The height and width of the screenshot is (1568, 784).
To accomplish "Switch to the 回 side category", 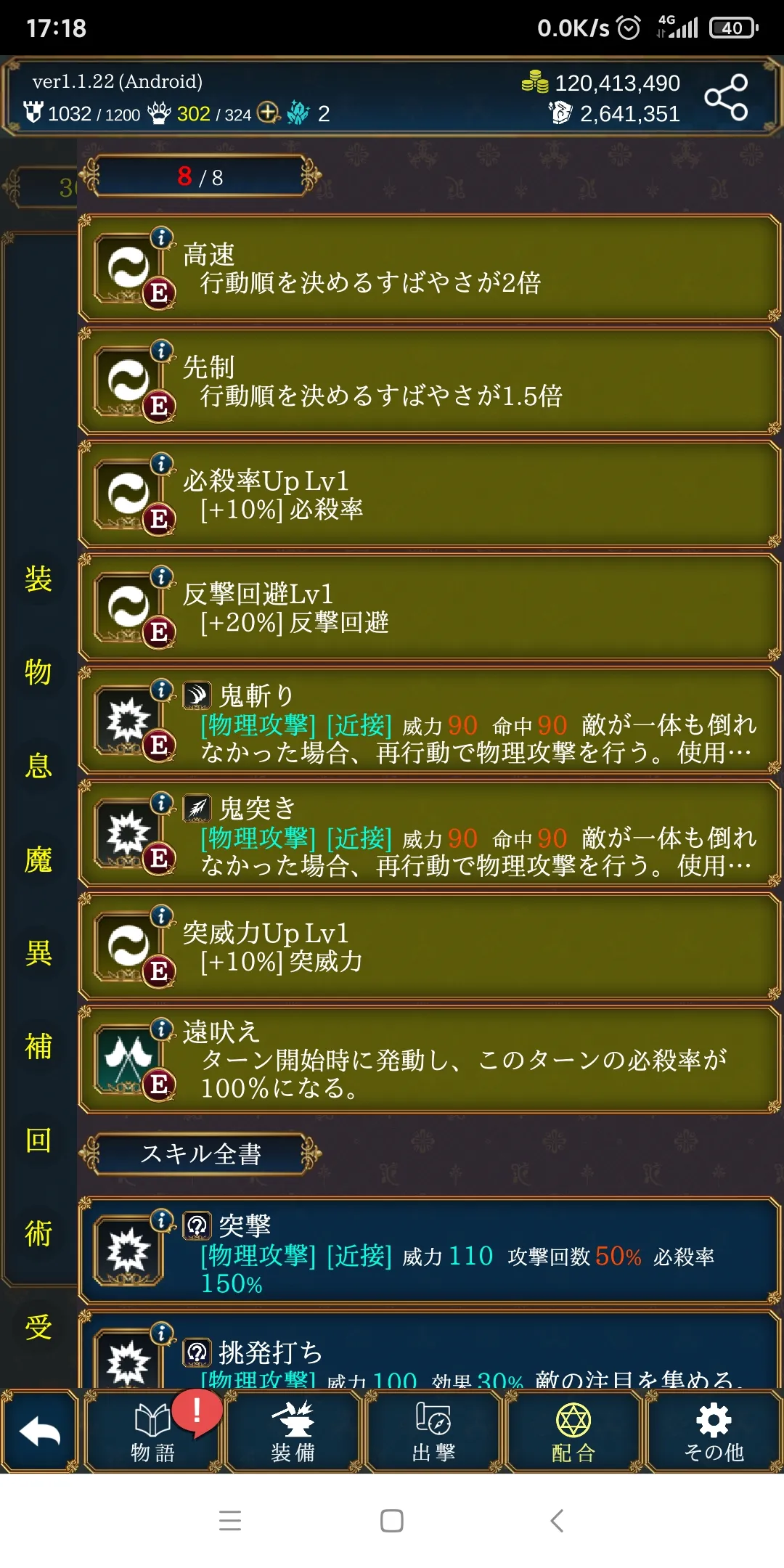I will 38,1140.
